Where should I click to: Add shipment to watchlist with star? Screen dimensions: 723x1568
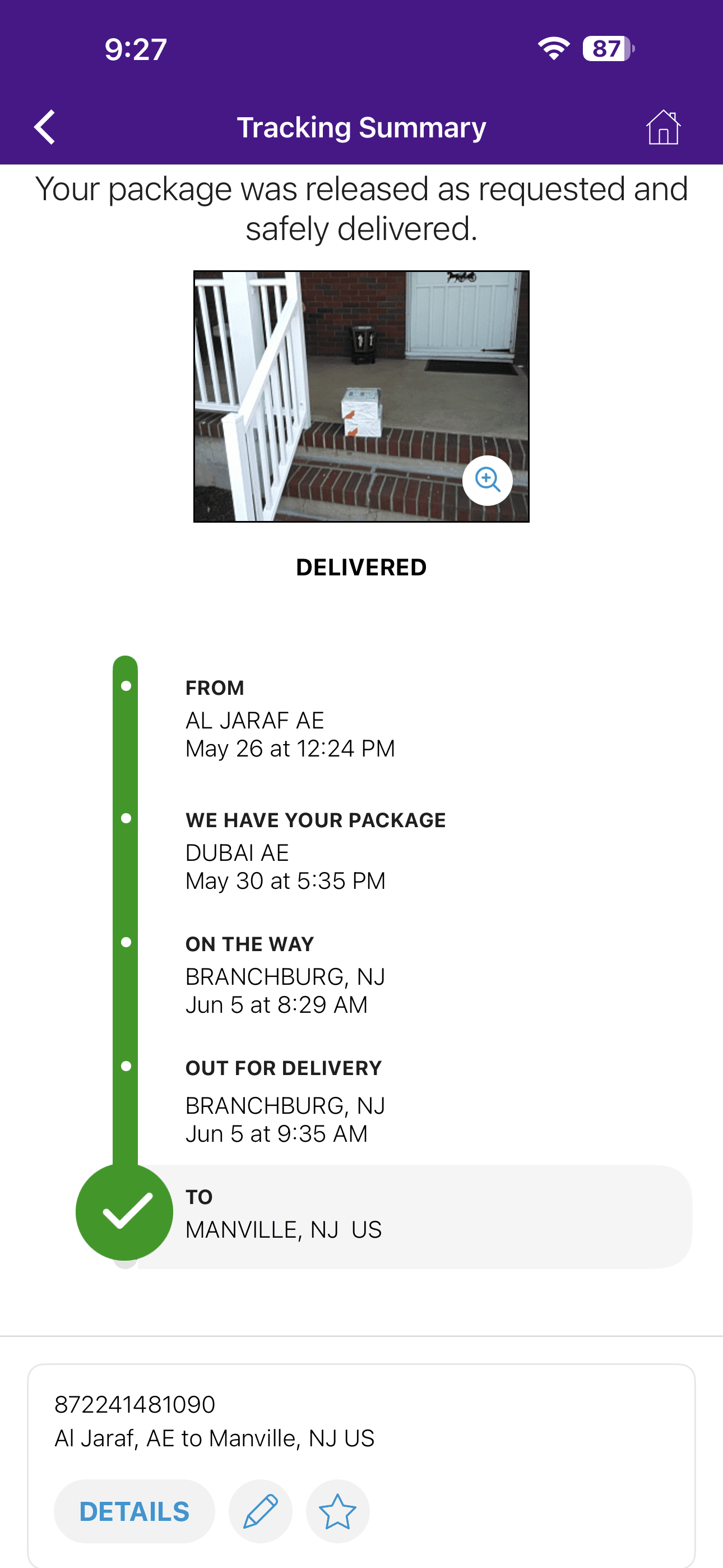(338, 1511)
